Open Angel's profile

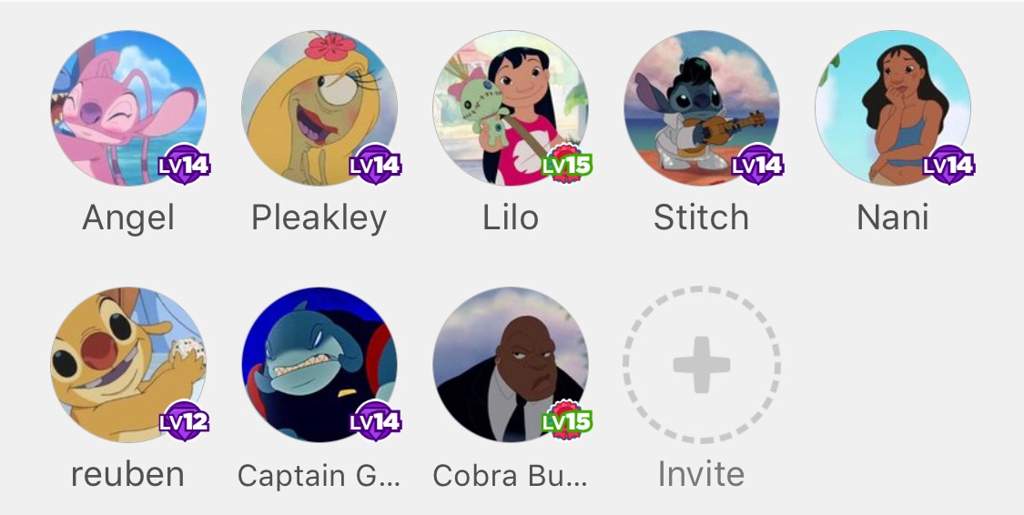[128, 108]
